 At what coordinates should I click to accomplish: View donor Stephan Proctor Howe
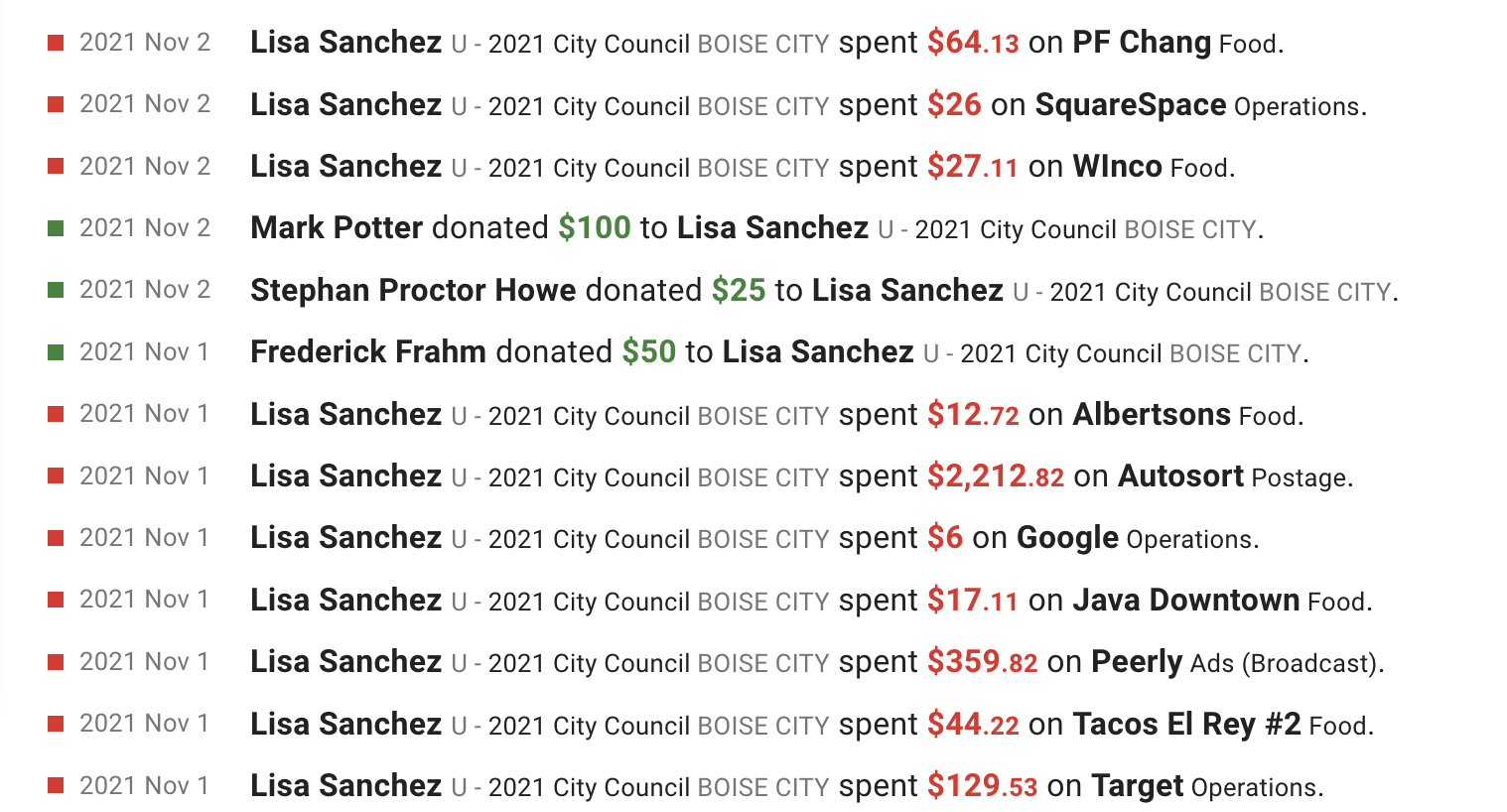(413, 290)
